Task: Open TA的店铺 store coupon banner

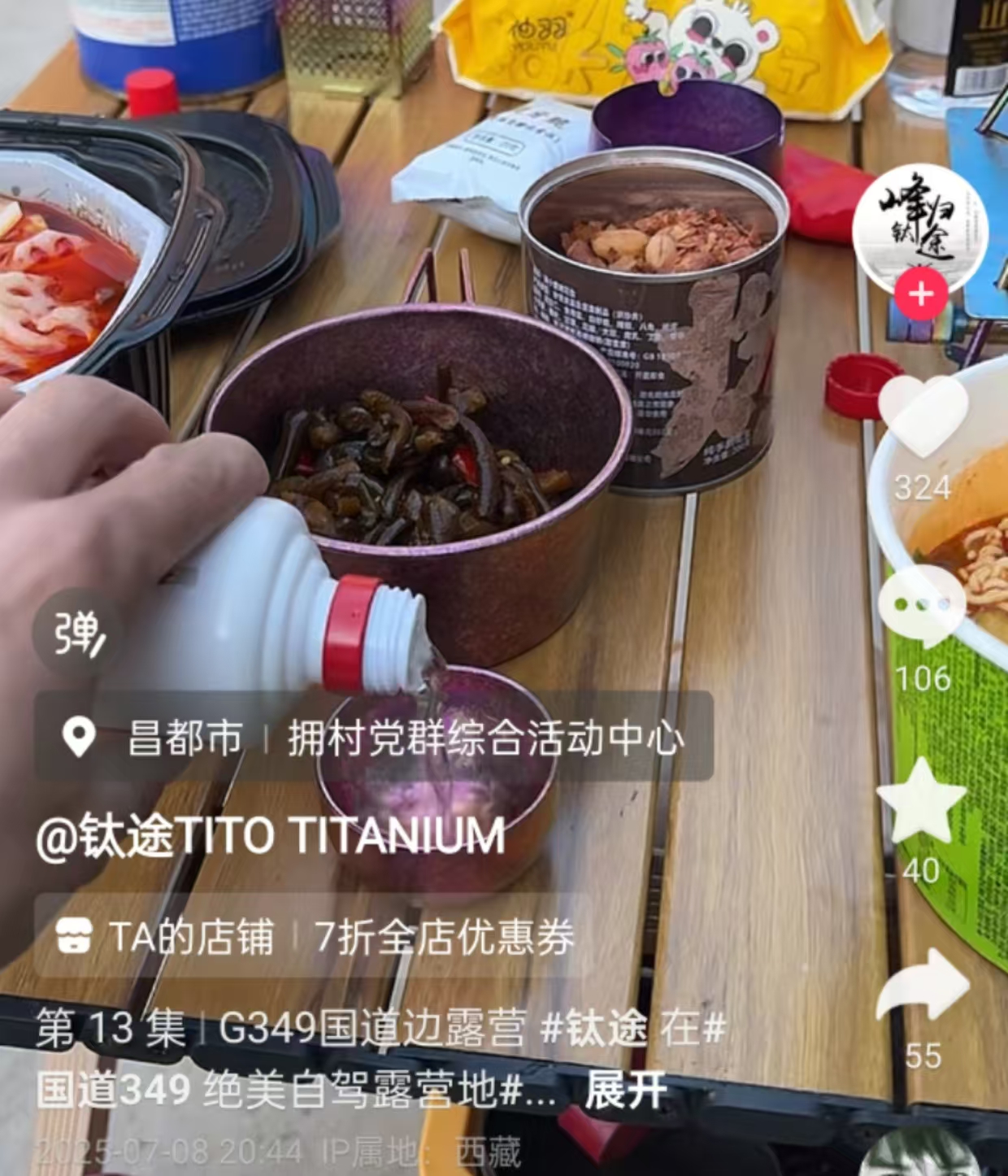Action: point(314,936)
